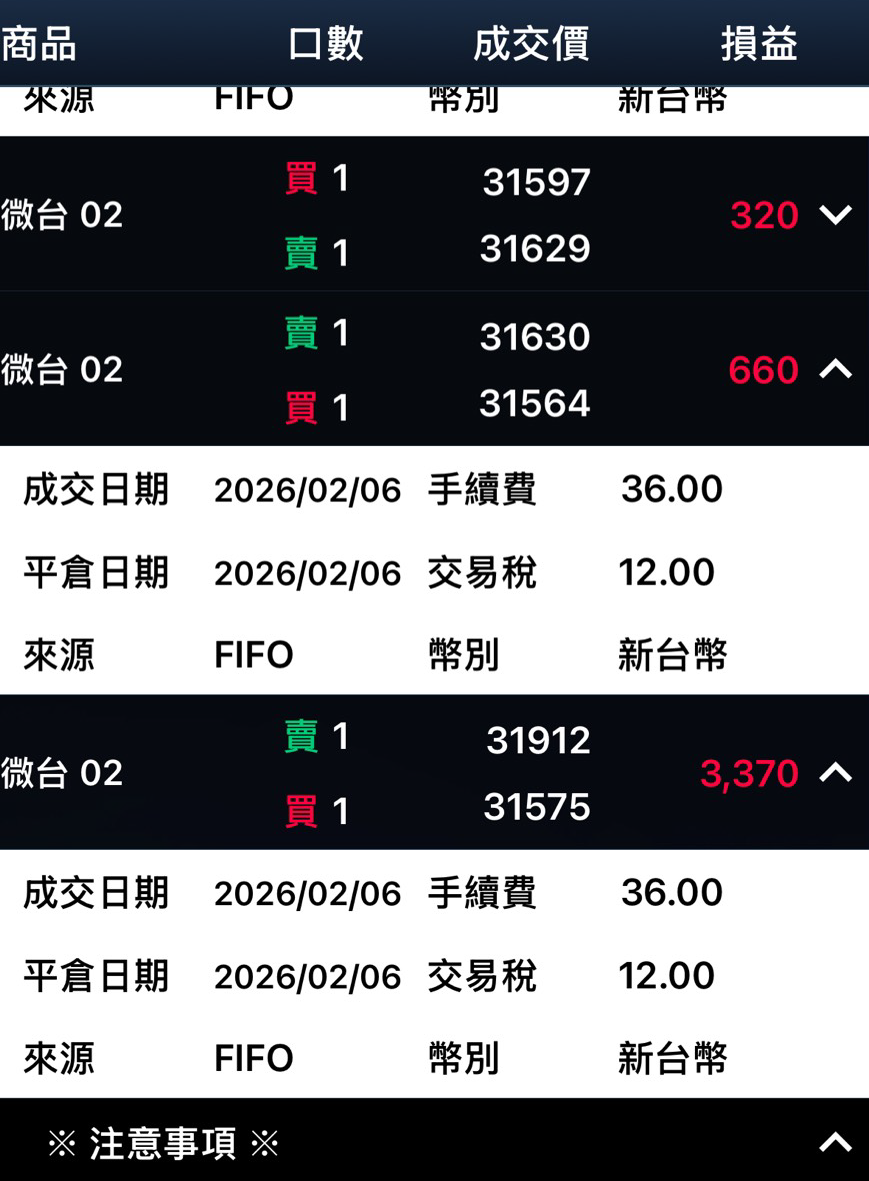Screen dimensions: 869x1181
Task: Collapse the 微台 02 row with 3,370 profit
Action: (x=835, y=773)
